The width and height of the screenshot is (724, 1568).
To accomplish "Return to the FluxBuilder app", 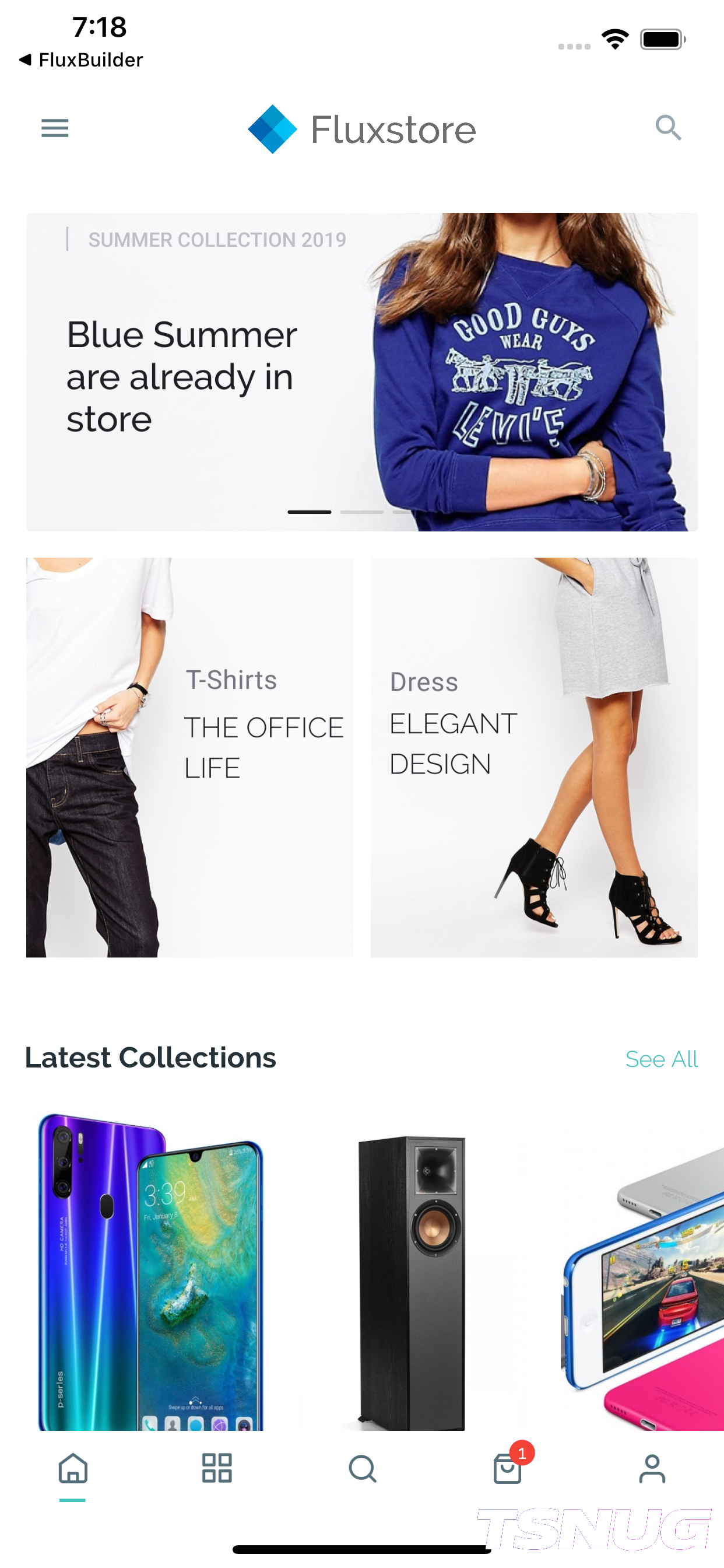I will click(x=82, y=60).
